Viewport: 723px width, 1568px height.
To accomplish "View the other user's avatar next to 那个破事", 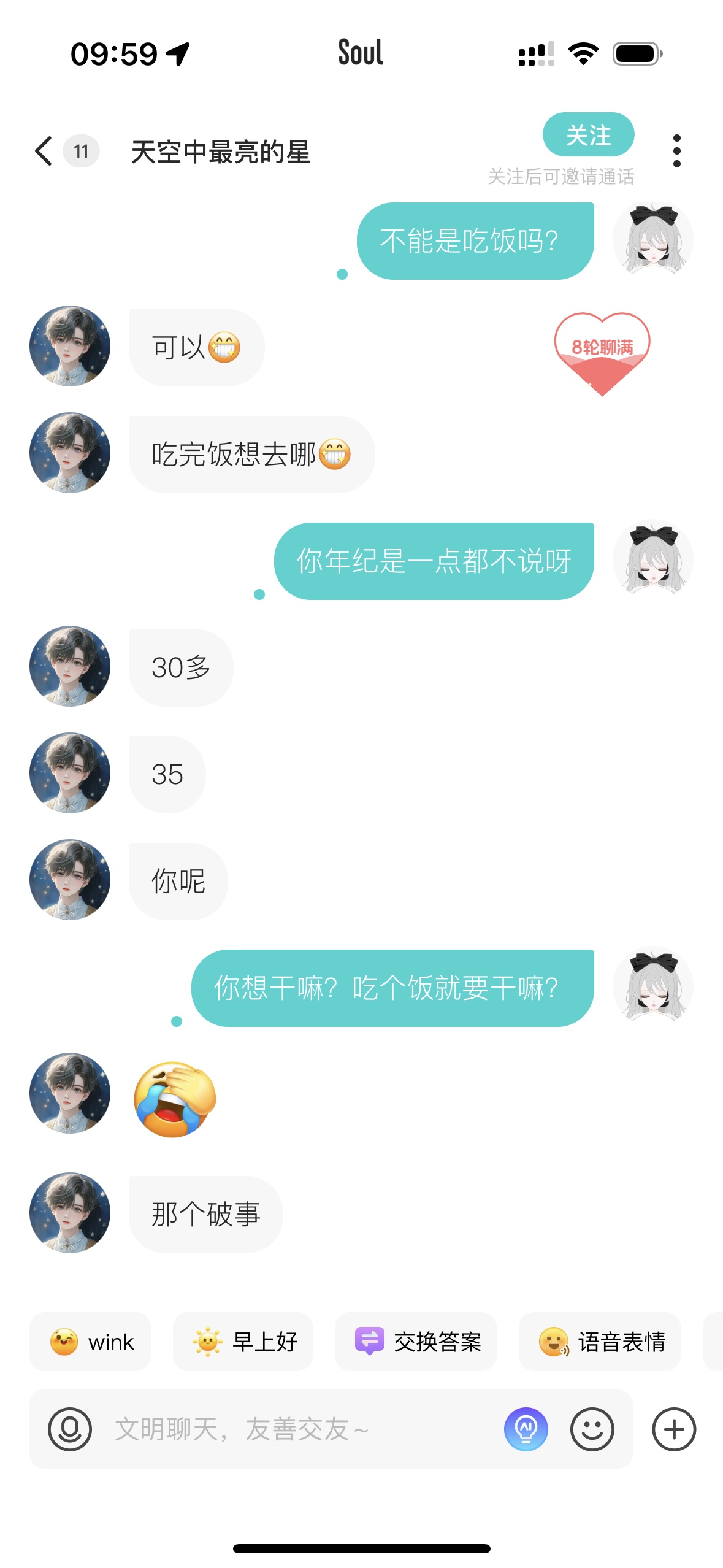I will [x=70, y=1213].
